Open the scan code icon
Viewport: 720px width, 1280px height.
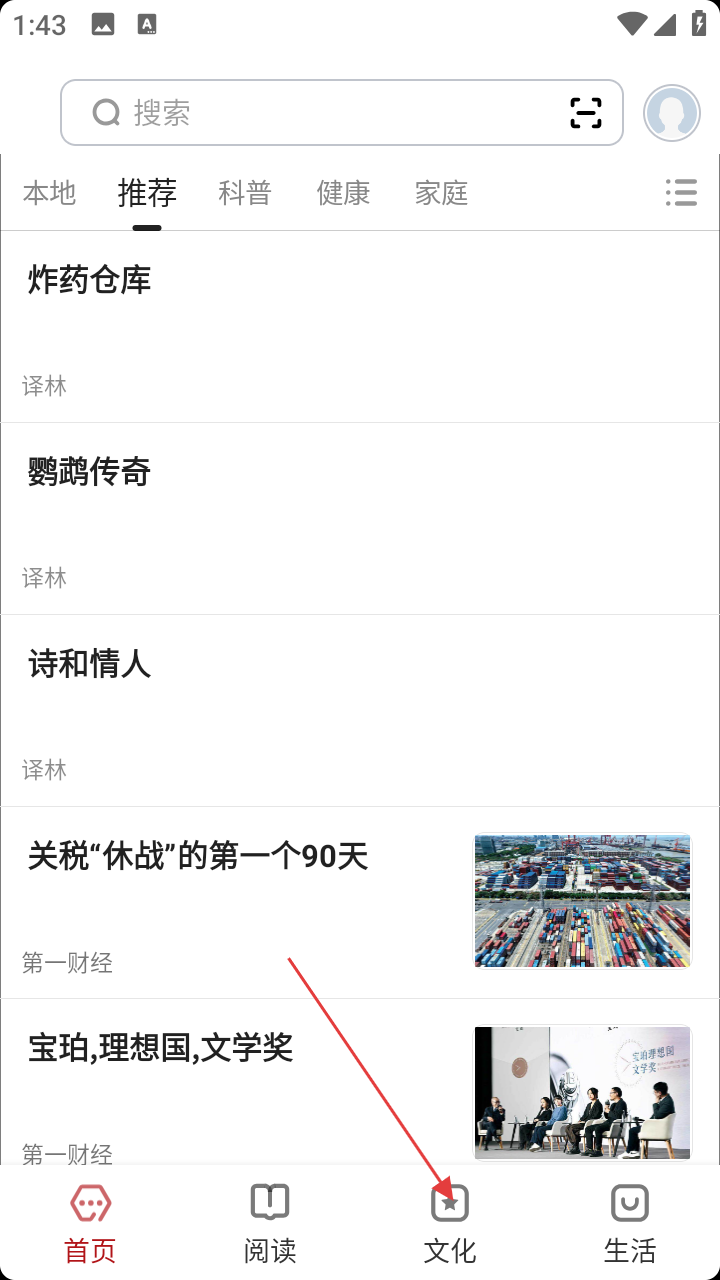(x=586, y=113)
